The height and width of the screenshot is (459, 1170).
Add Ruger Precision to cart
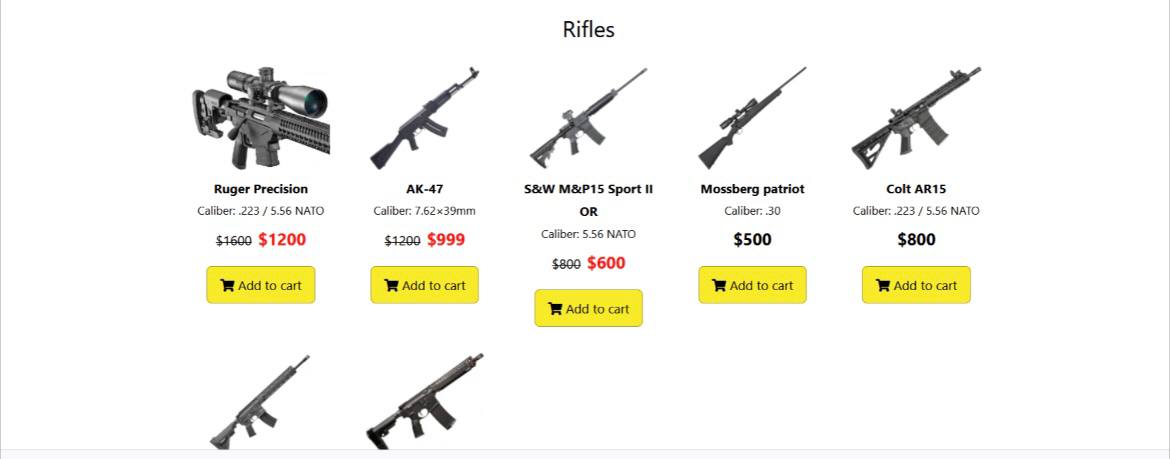260,285
